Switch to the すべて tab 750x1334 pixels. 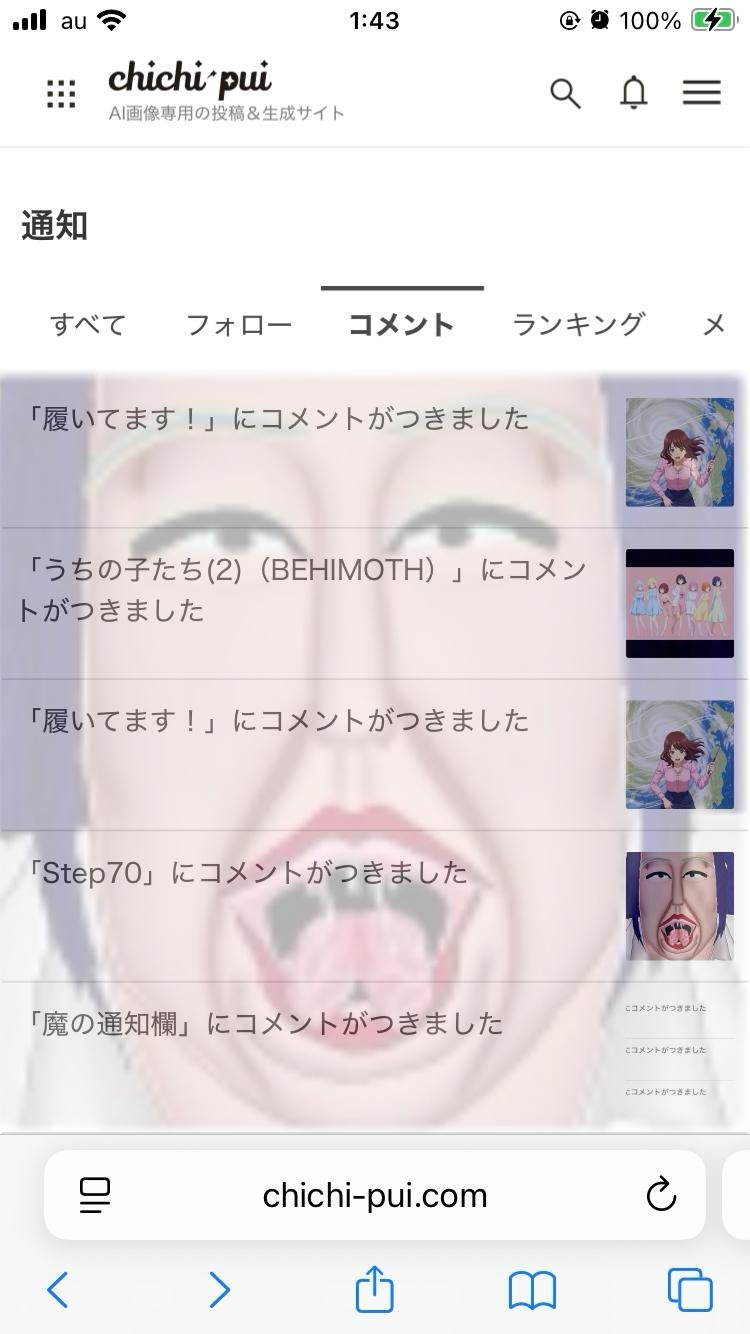coord(88,325)
